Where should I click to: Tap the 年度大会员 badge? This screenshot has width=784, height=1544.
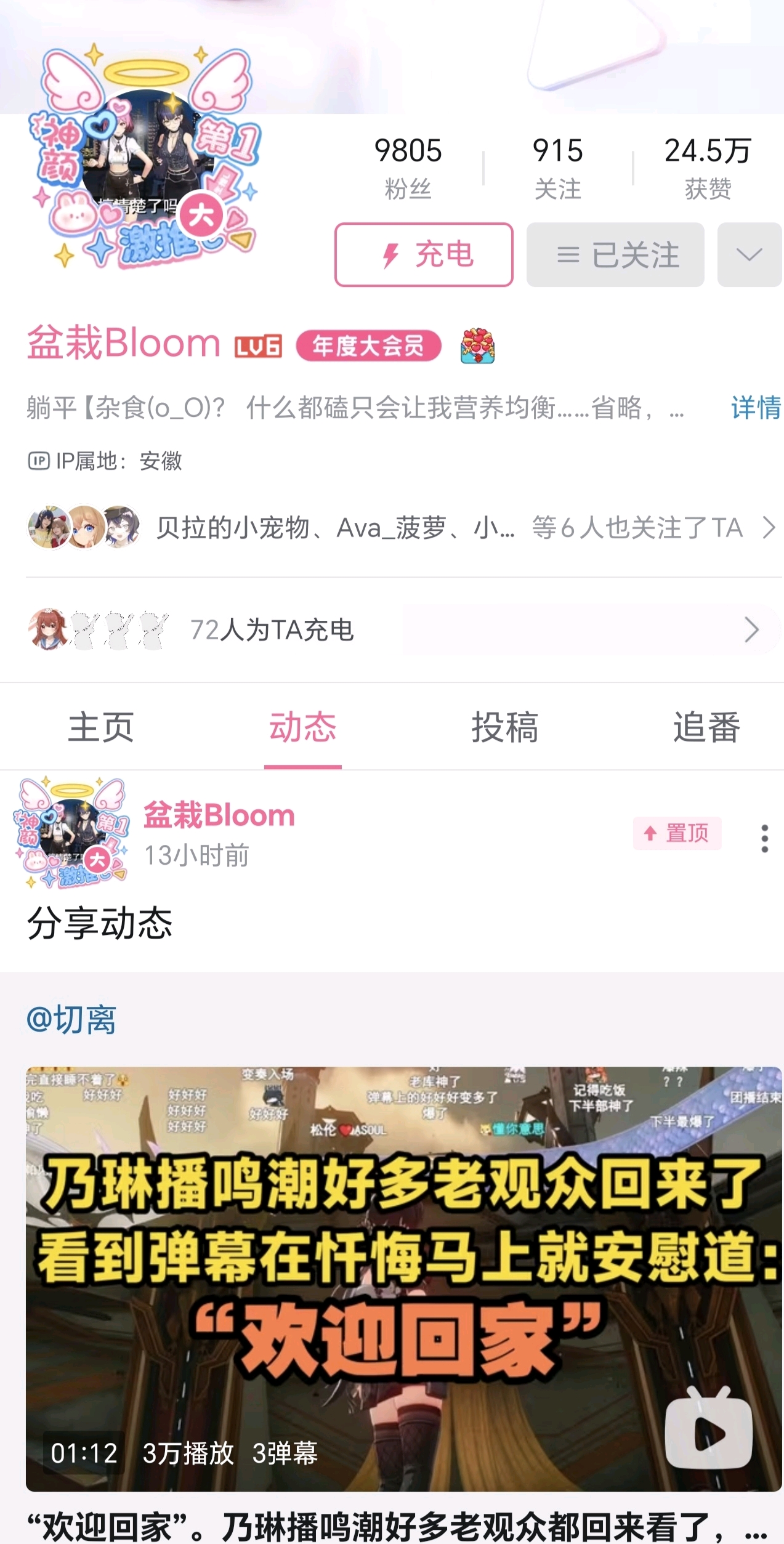click(368, 346)
